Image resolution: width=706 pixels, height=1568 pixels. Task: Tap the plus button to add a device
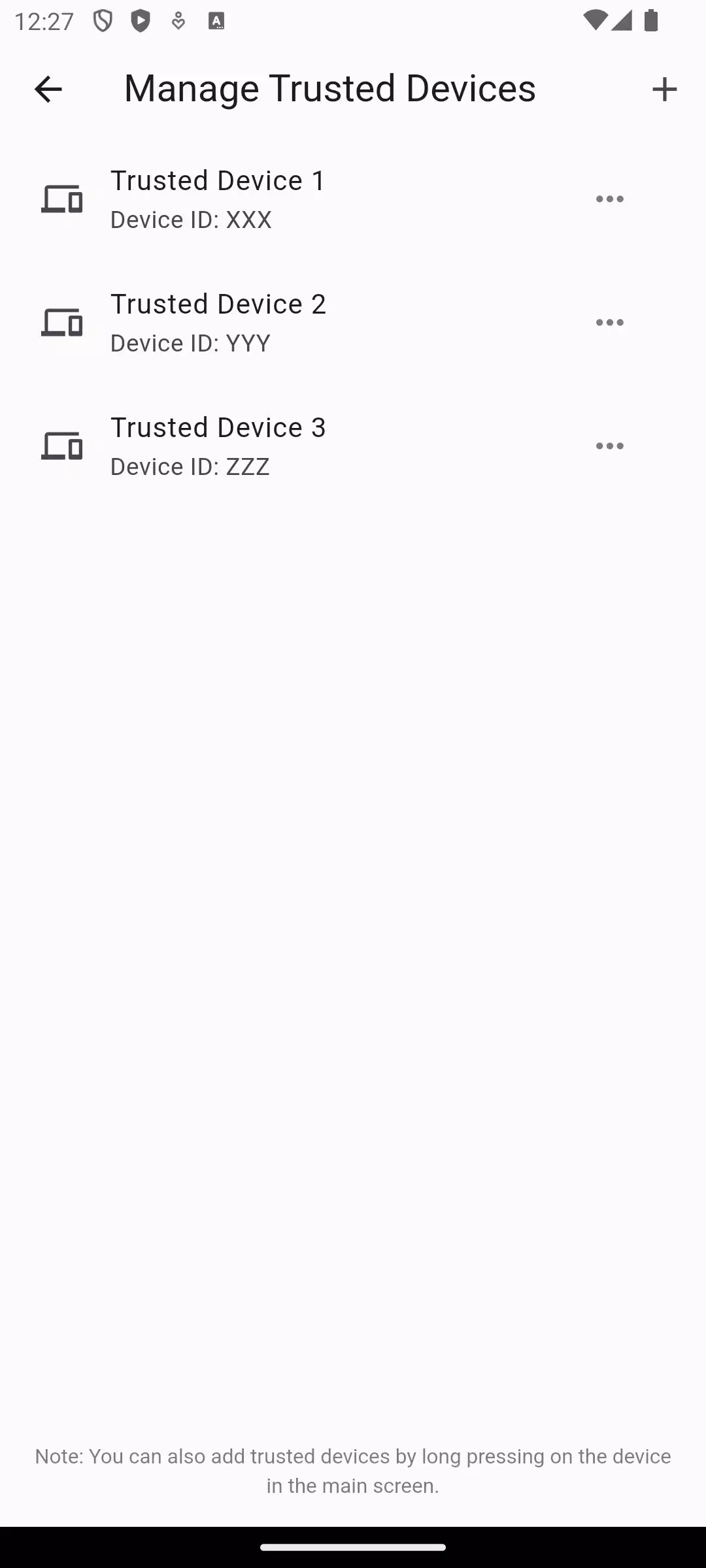664,89
